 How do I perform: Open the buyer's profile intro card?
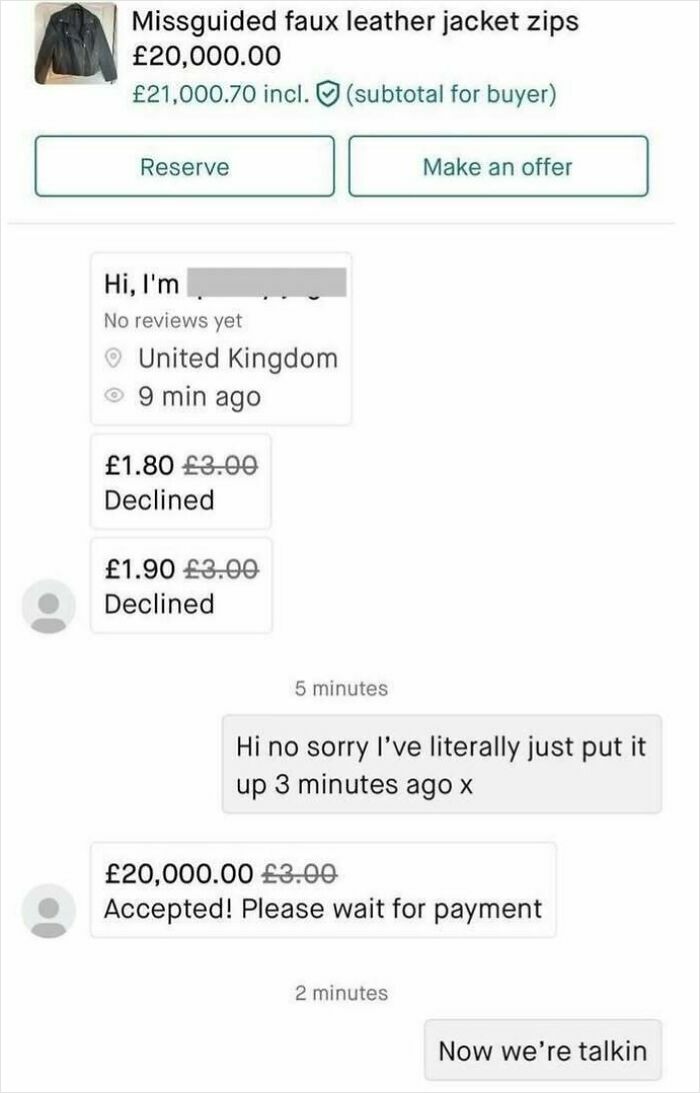coord(221,340)
